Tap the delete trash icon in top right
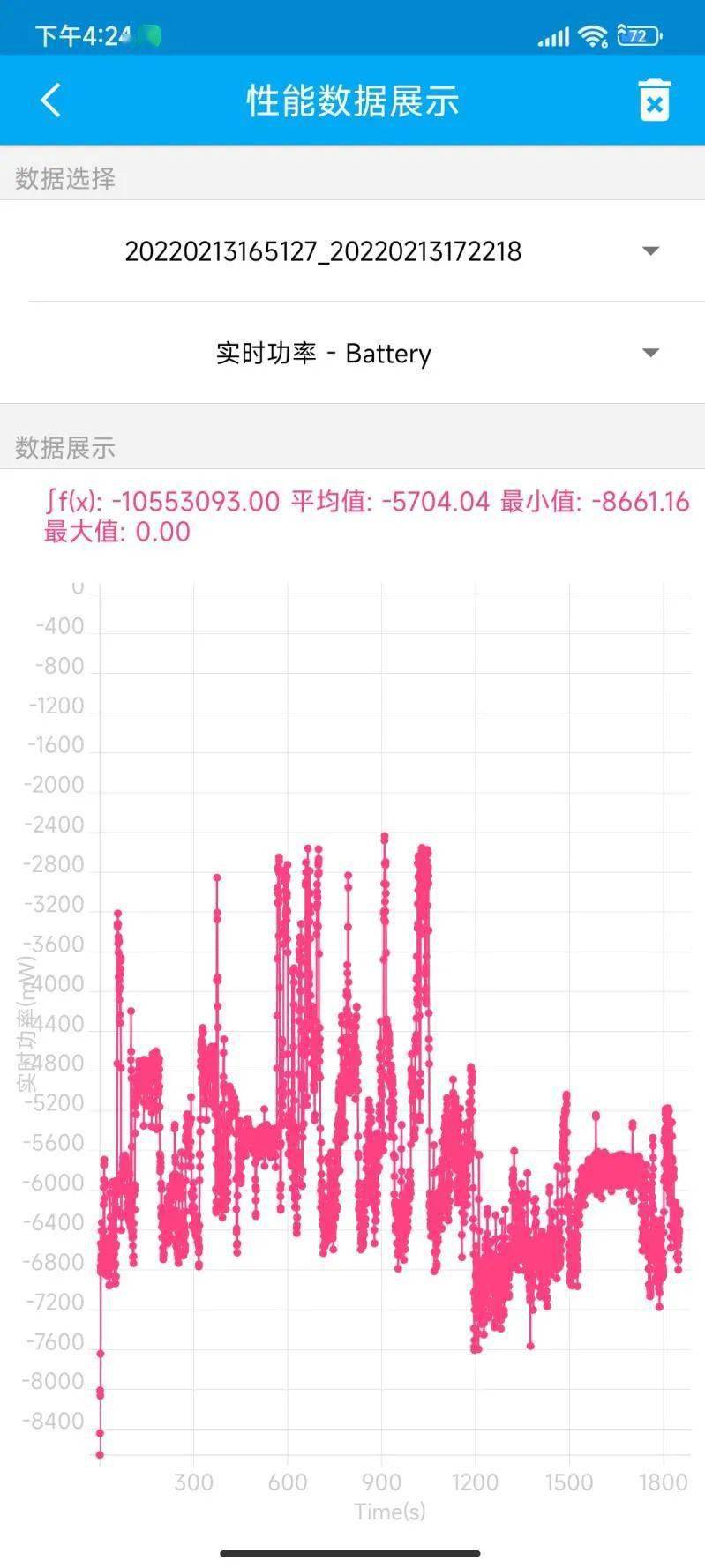 pos(653,100)
